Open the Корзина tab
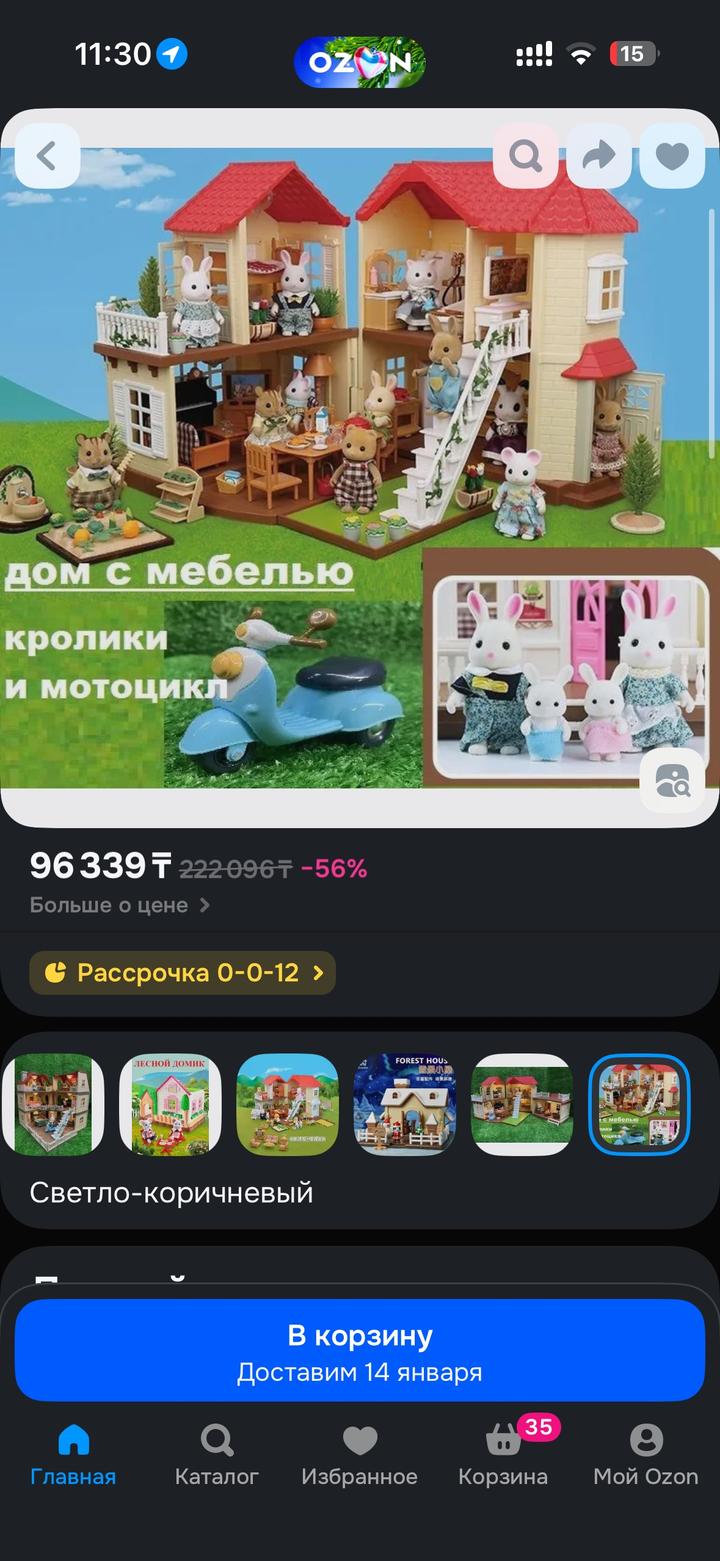Viewport: 720px width, 1561px height. 503,1455
